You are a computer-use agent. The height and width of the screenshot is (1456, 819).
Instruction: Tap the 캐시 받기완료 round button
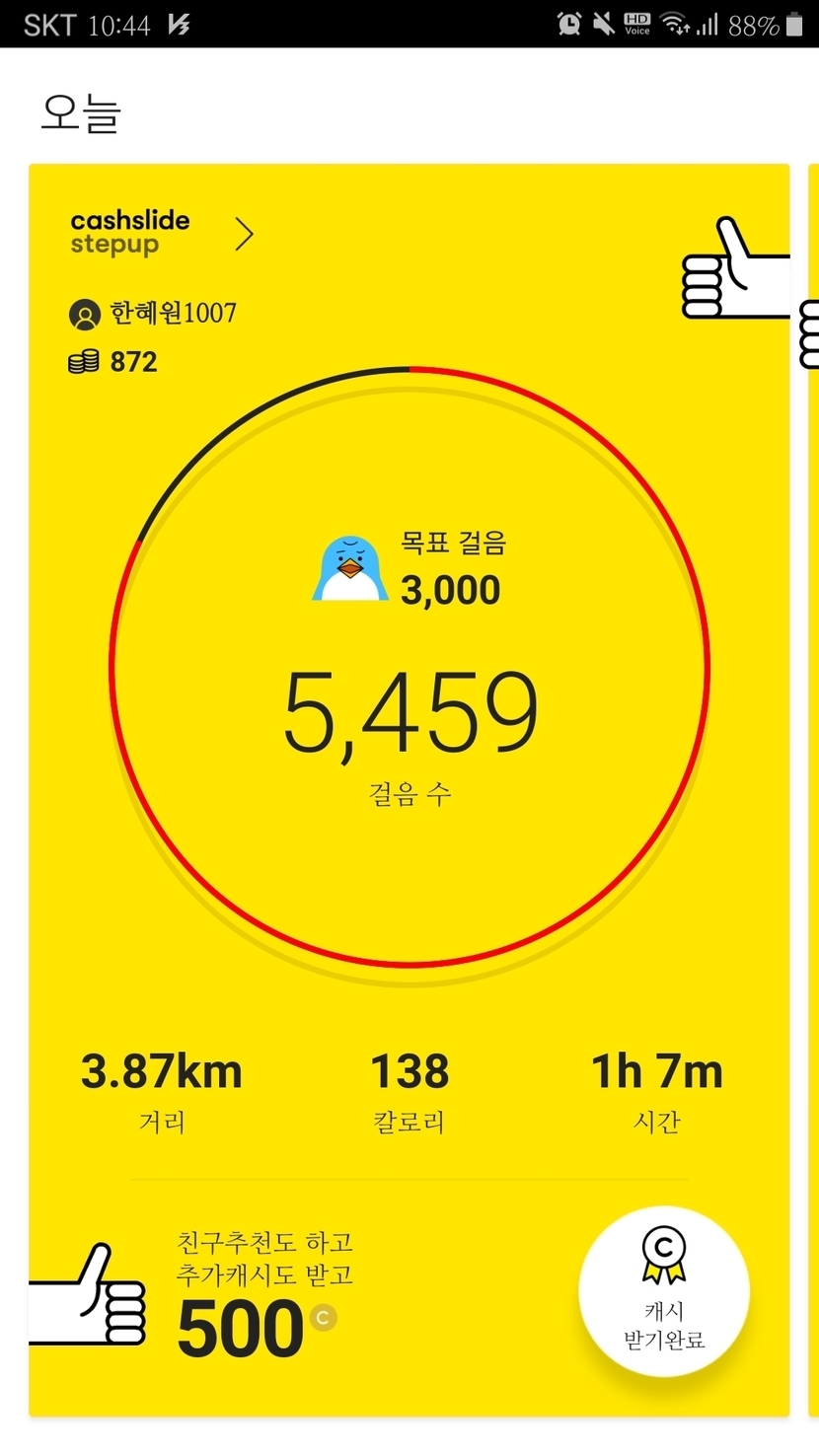[664, 1291]
